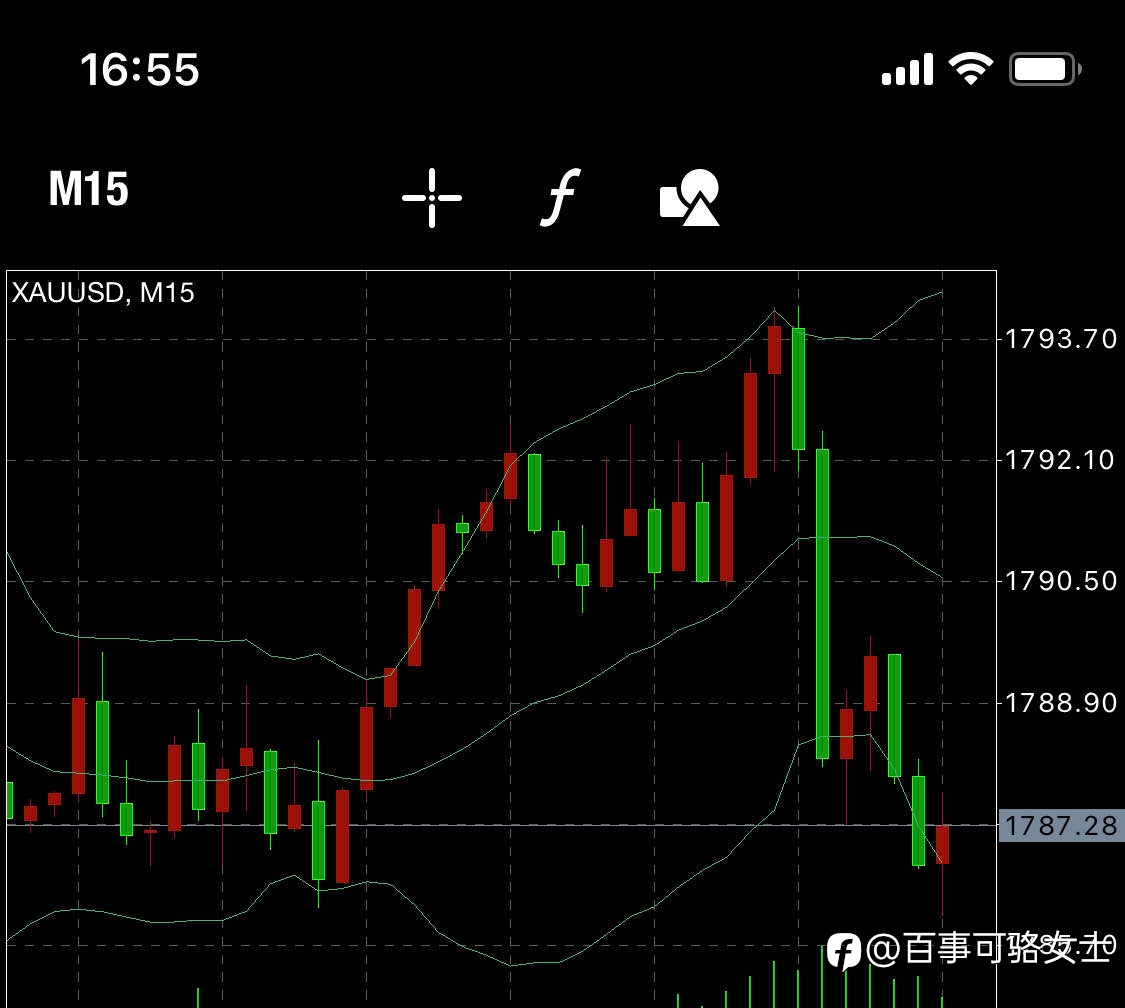
Task: Open the indicators function menu
Action: [560, 197]
